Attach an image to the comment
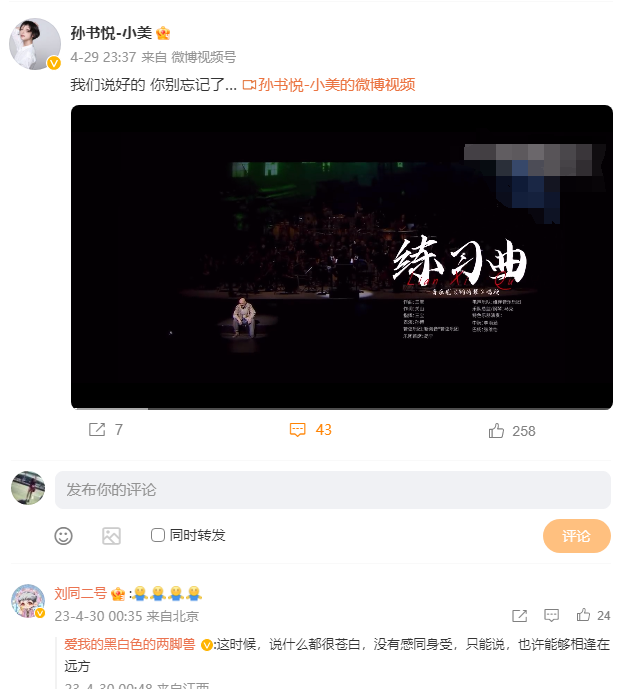 [111, 536]
